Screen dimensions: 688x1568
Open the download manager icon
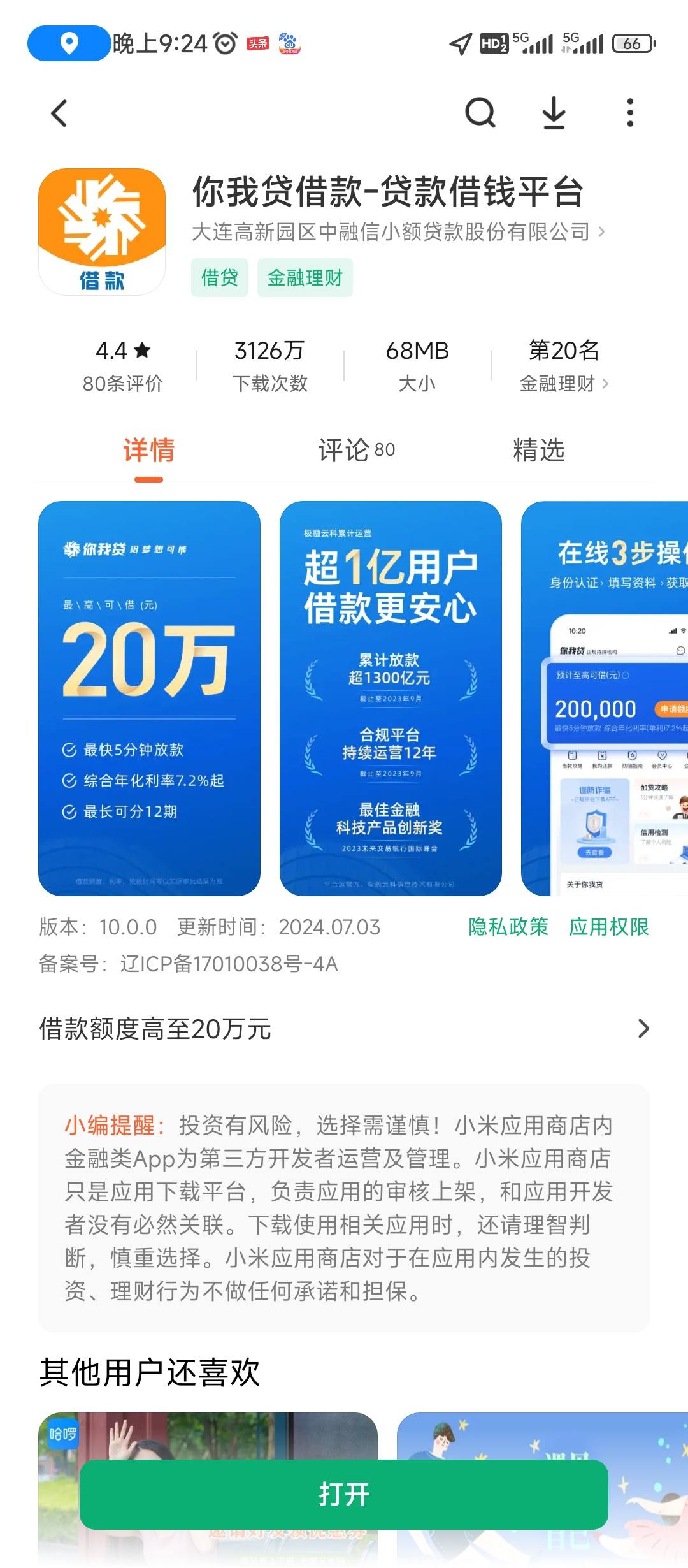(x=554, y=113)
